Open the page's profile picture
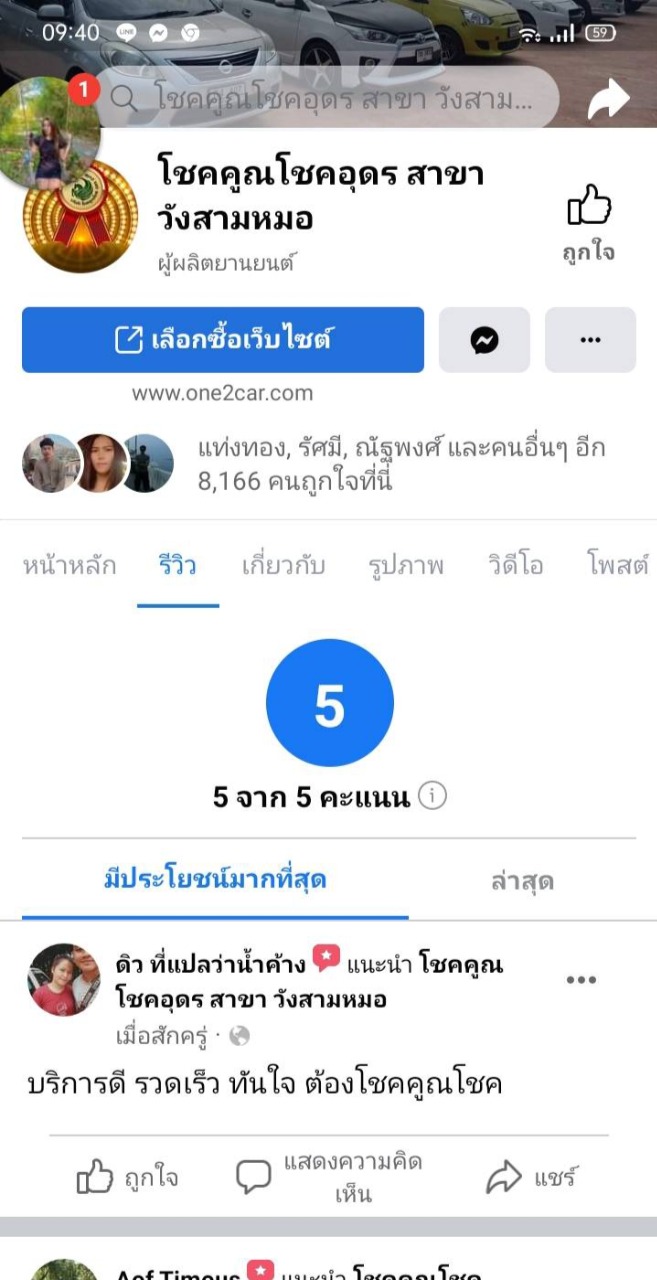The image size is (657, 1280). [x=80, y=215]
